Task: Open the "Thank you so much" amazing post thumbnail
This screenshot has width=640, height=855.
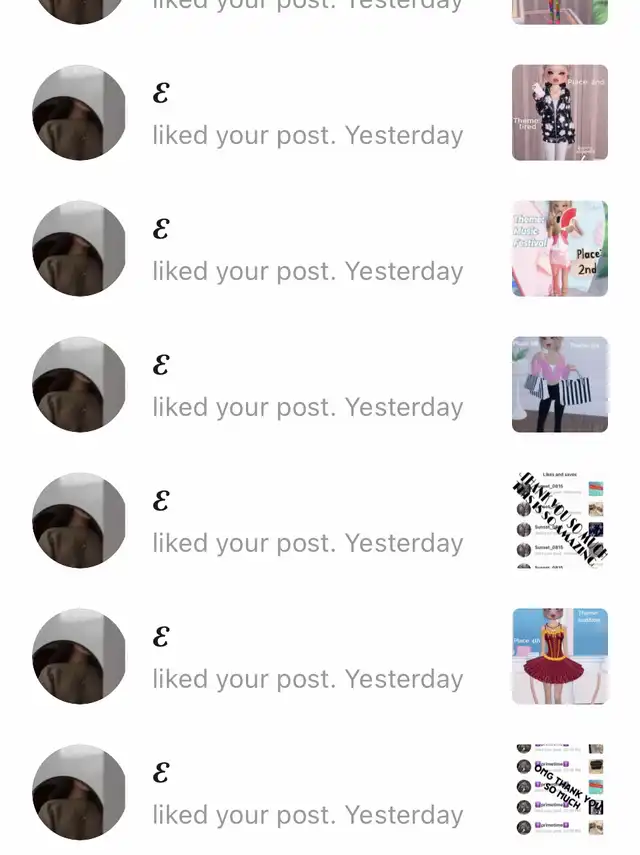Action: click(x=559, y=520)
